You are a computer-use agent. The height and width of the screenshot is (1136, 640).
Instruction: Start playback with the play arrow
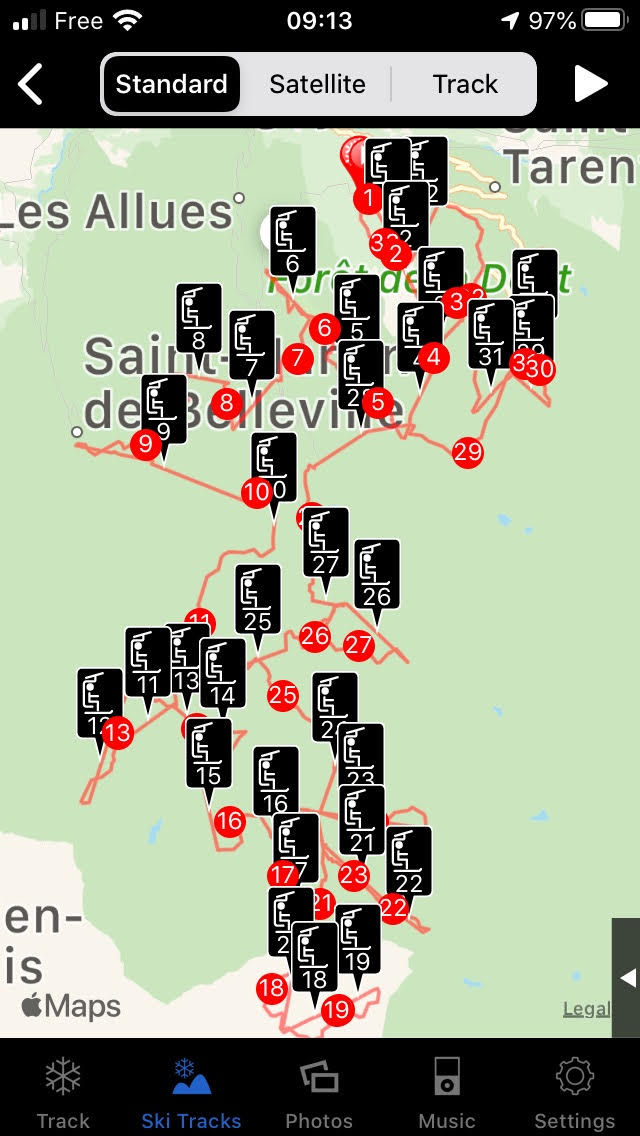click(591, 84)
